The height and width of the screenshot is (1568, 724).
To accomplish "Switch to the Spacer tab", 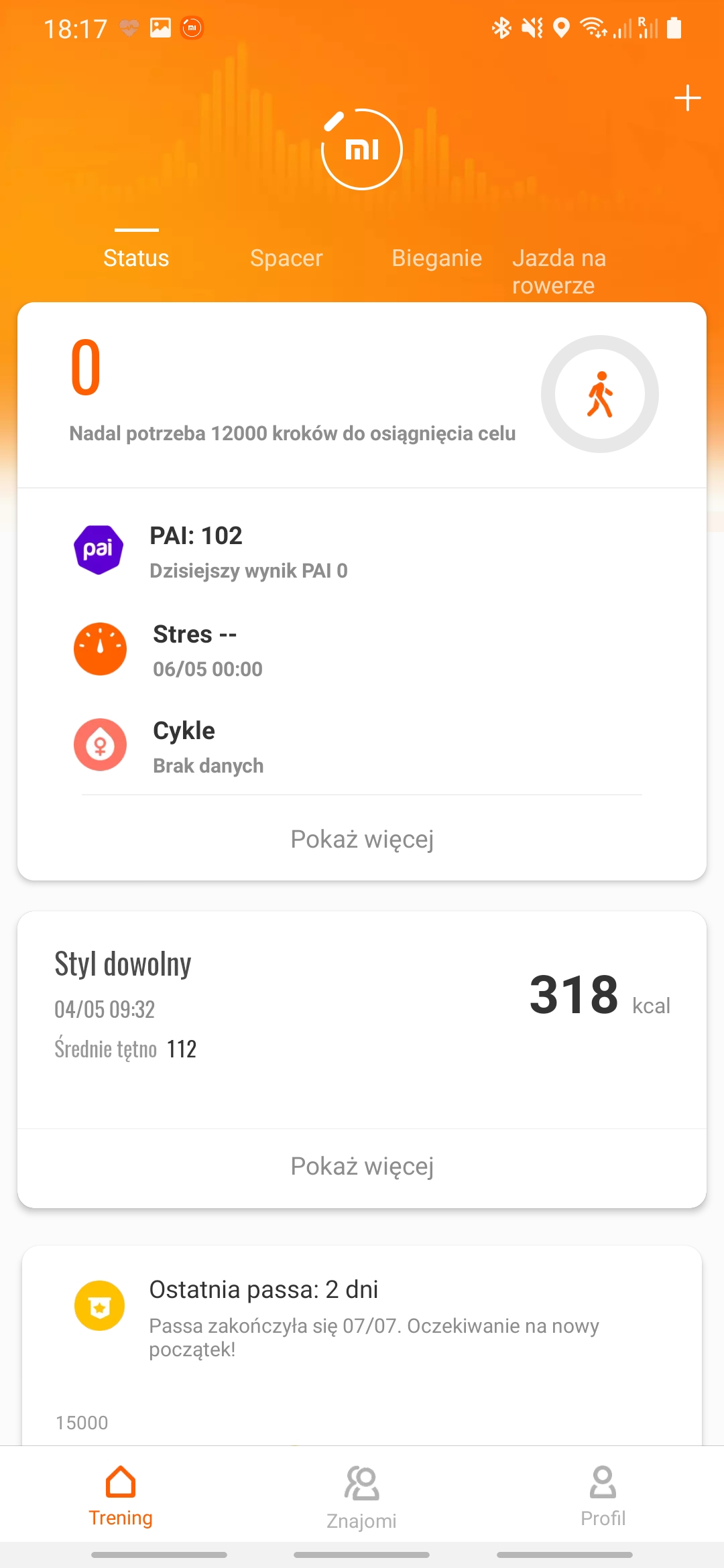I will pyautogui.click(x=286, y=258).
